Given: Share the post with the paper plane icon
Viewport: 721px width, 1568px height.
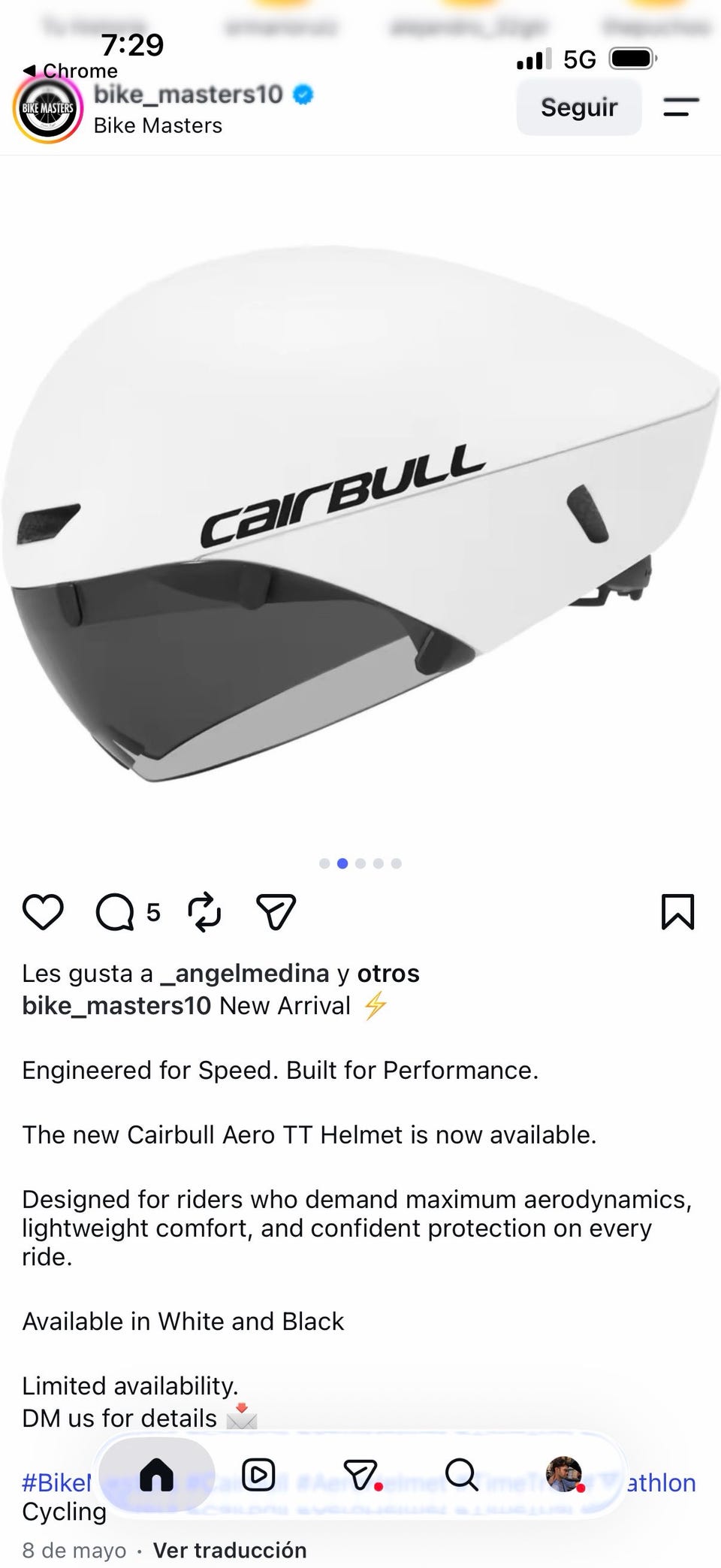Looking at the screenshot, I should [276, 912].
